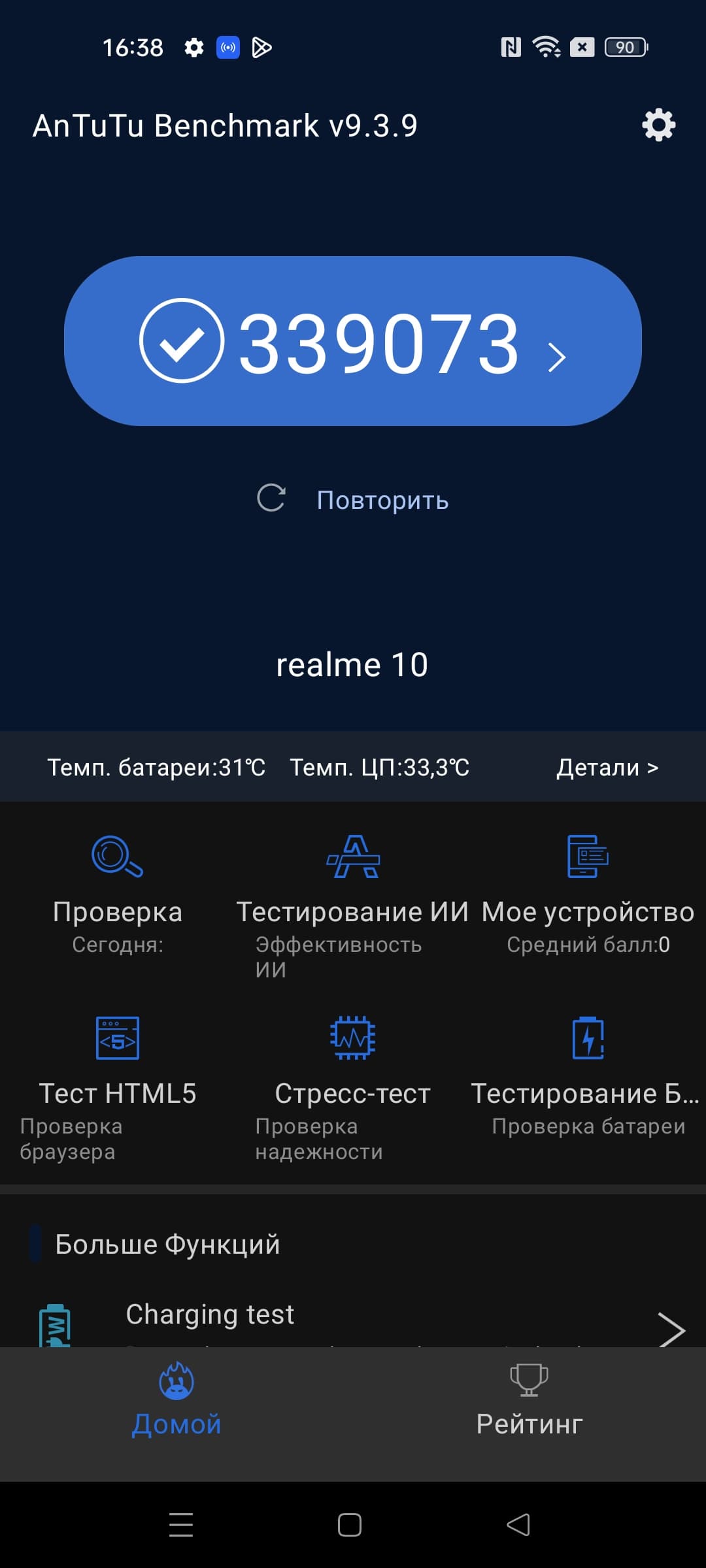Start Тестирование ИИ test
The image size is (706, 1568).
tap(353, 895)
